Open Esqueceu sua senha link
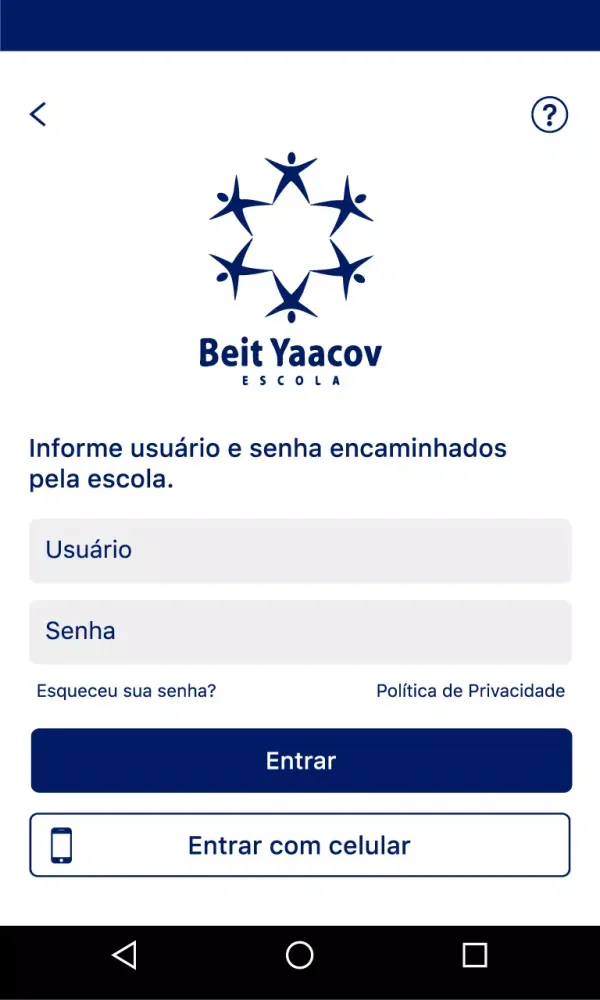This screenshot has height=1000, width=600. click(126, 691)
